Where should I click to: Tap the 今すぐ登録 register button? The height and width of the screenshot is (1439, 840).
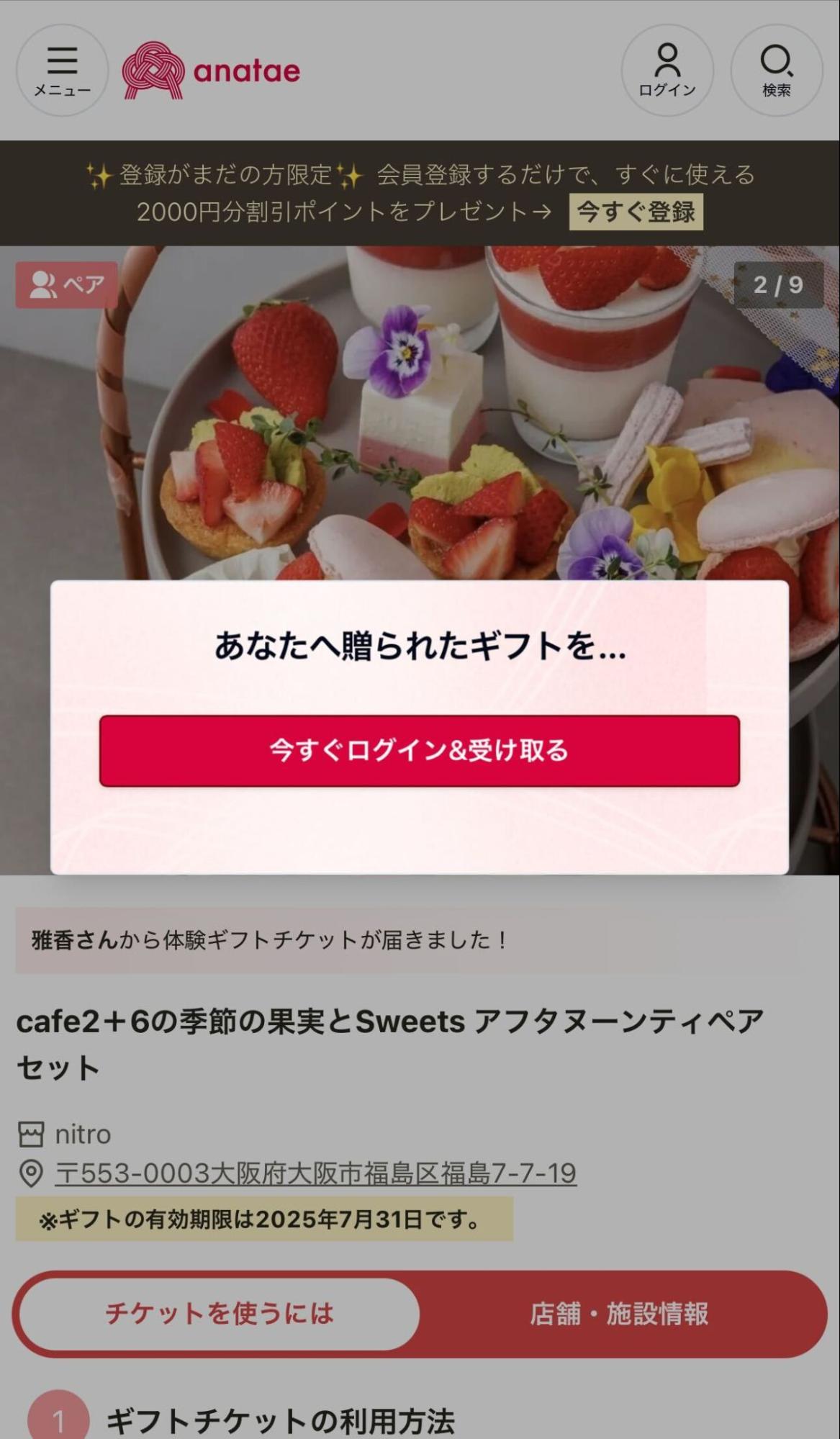click(x=636, y=212)
